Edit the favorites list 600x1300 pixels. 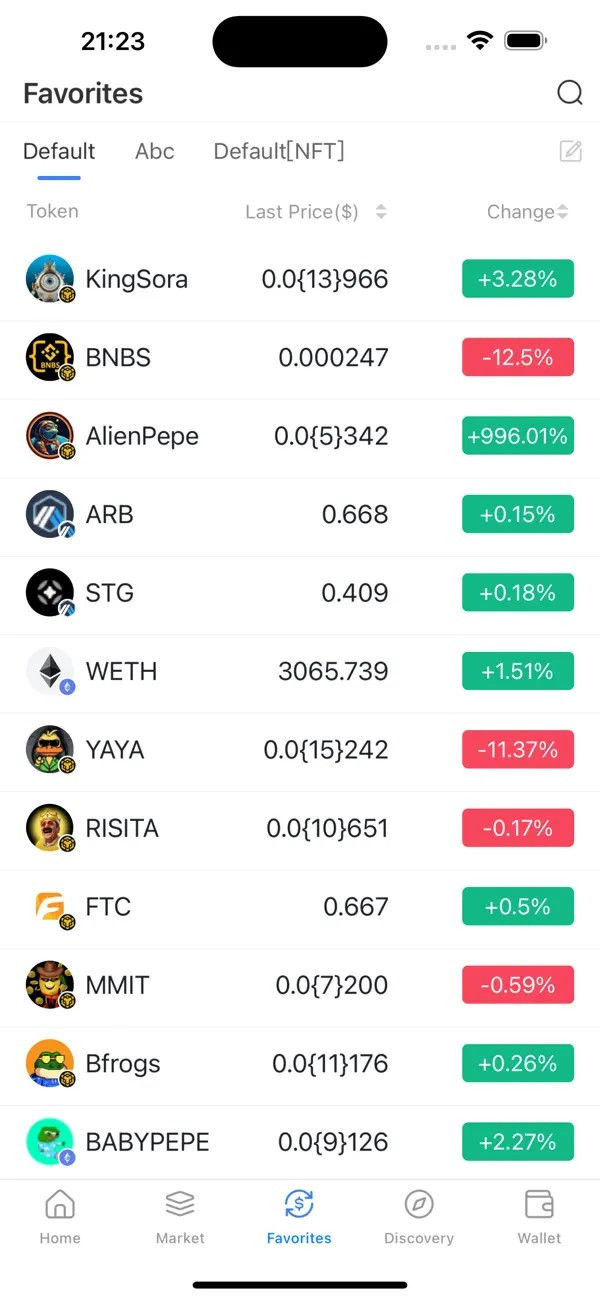570,151
